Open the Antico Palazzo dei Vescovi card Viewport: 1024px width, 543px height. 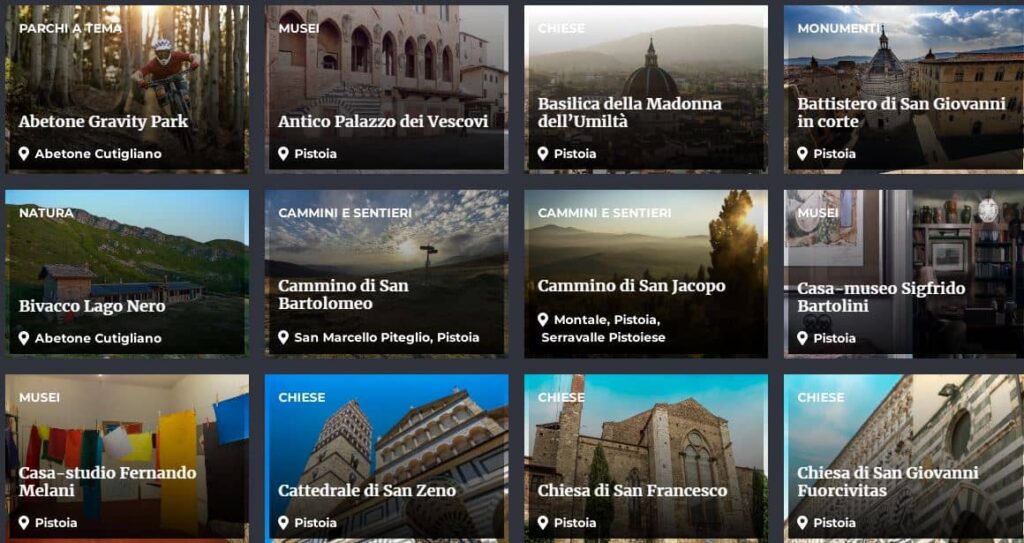387,89
